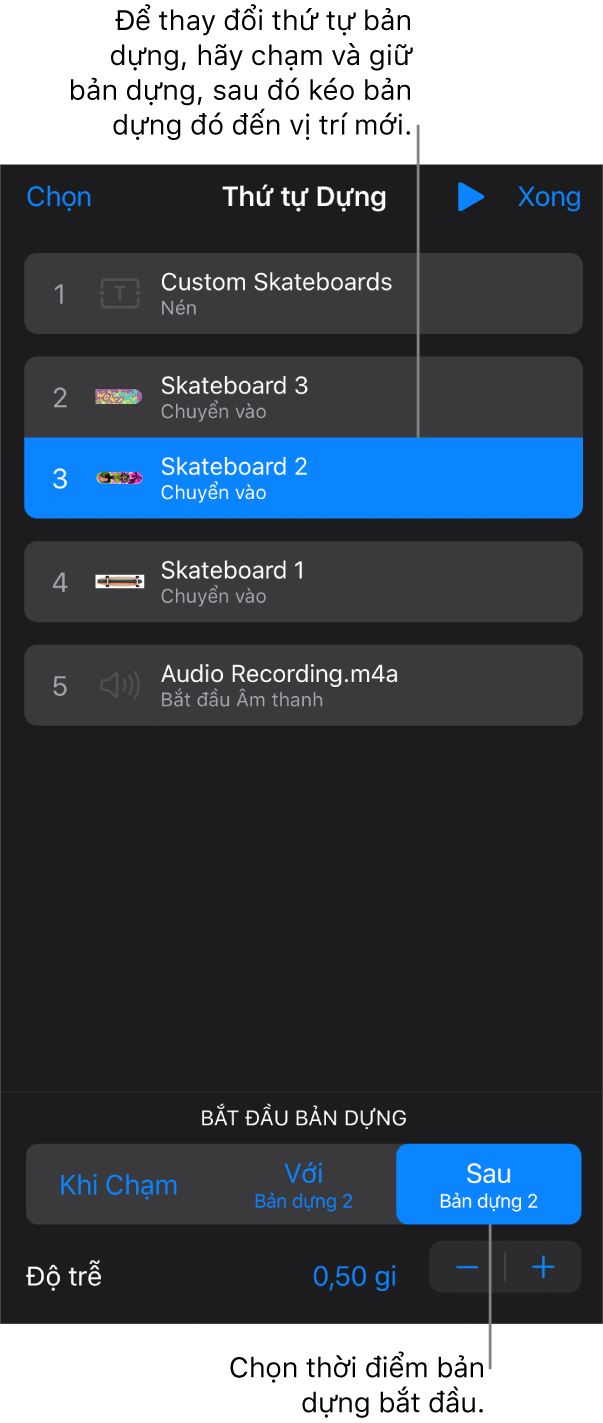603x1423 pixels.
Task: Start the build Với Bản dựng 2
Action: [x=303, y=1185]
